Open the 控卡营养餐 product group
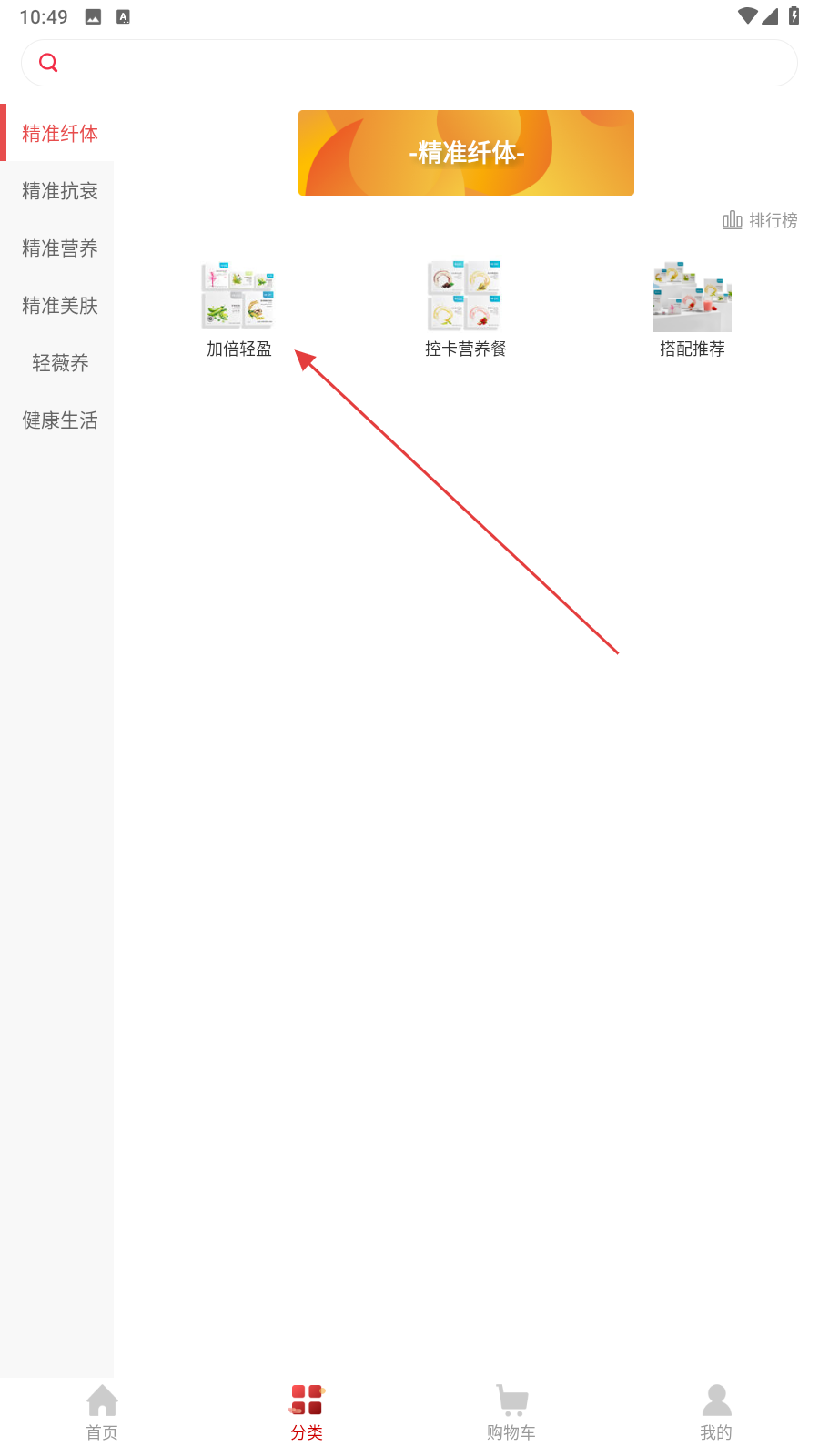819x1456 pixels. coord(465,309)
